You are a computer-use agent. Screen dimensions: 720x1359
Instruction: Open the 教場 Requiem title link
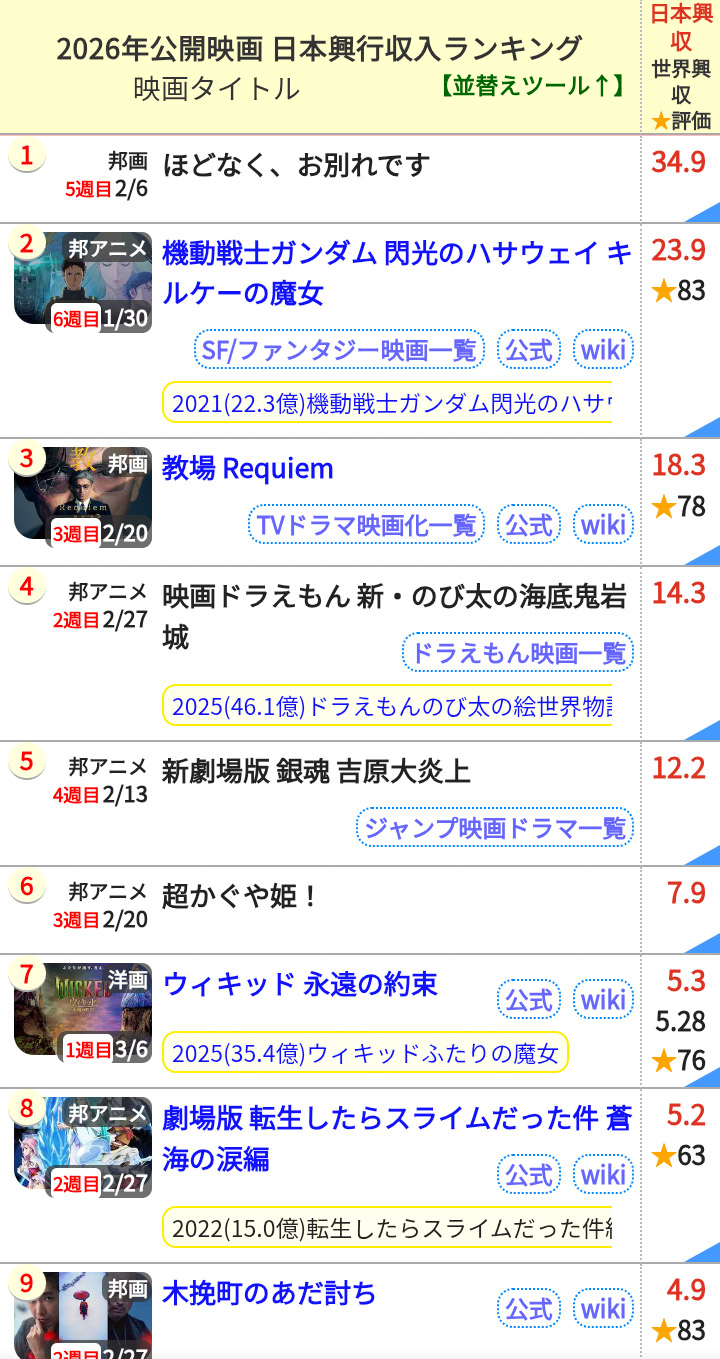248,468
